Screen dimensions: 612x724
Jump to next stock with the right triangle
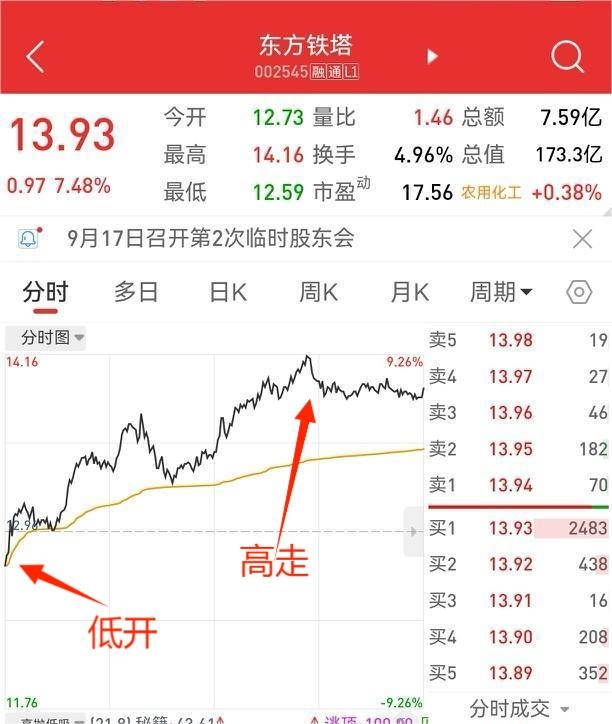coord(432,57)
